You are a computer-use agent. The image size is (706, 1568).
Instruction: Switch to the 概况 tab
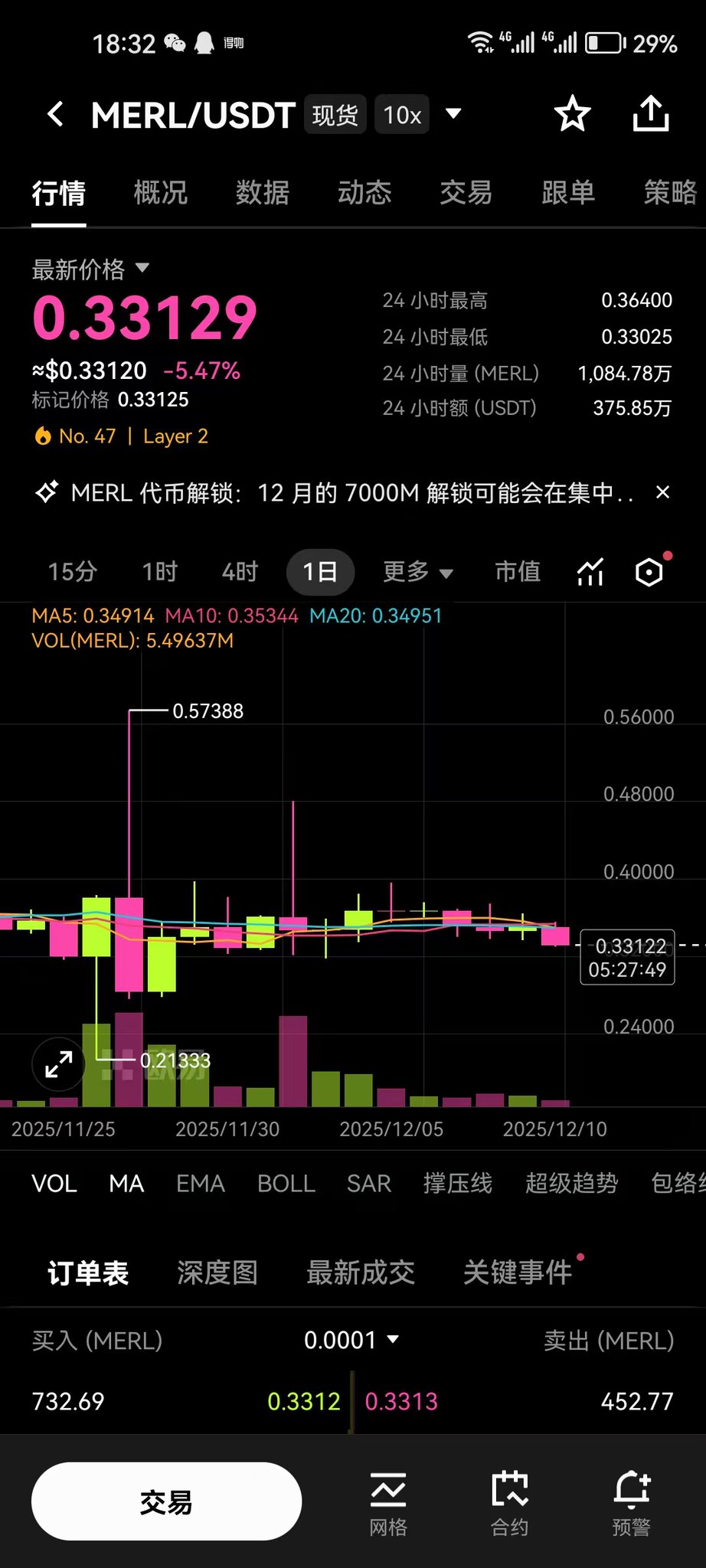pyautogui.click(x=160, y=192)
